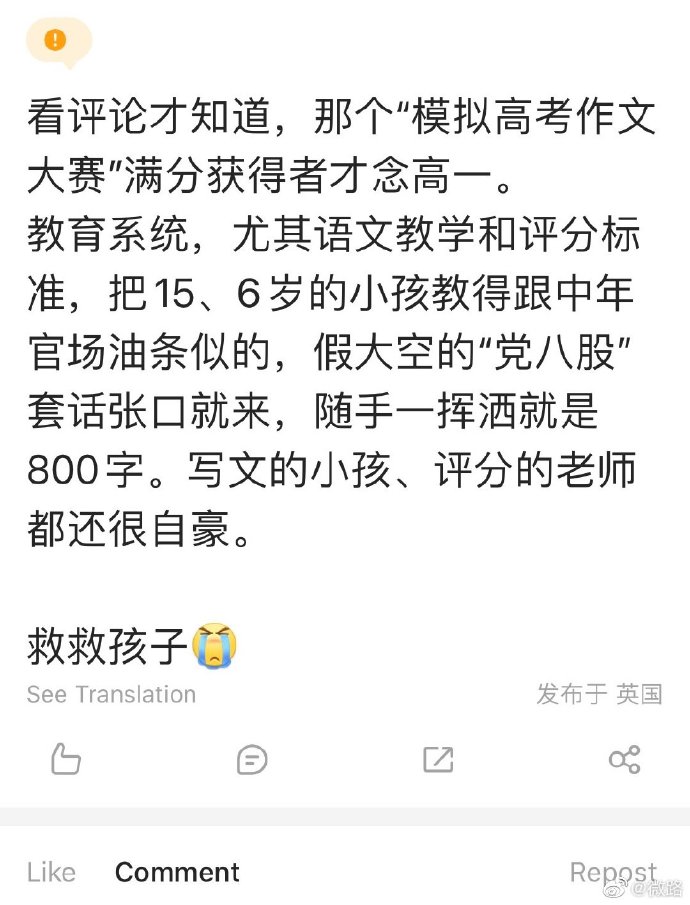Tap See Translation under the post

click(x=111, y=694)
